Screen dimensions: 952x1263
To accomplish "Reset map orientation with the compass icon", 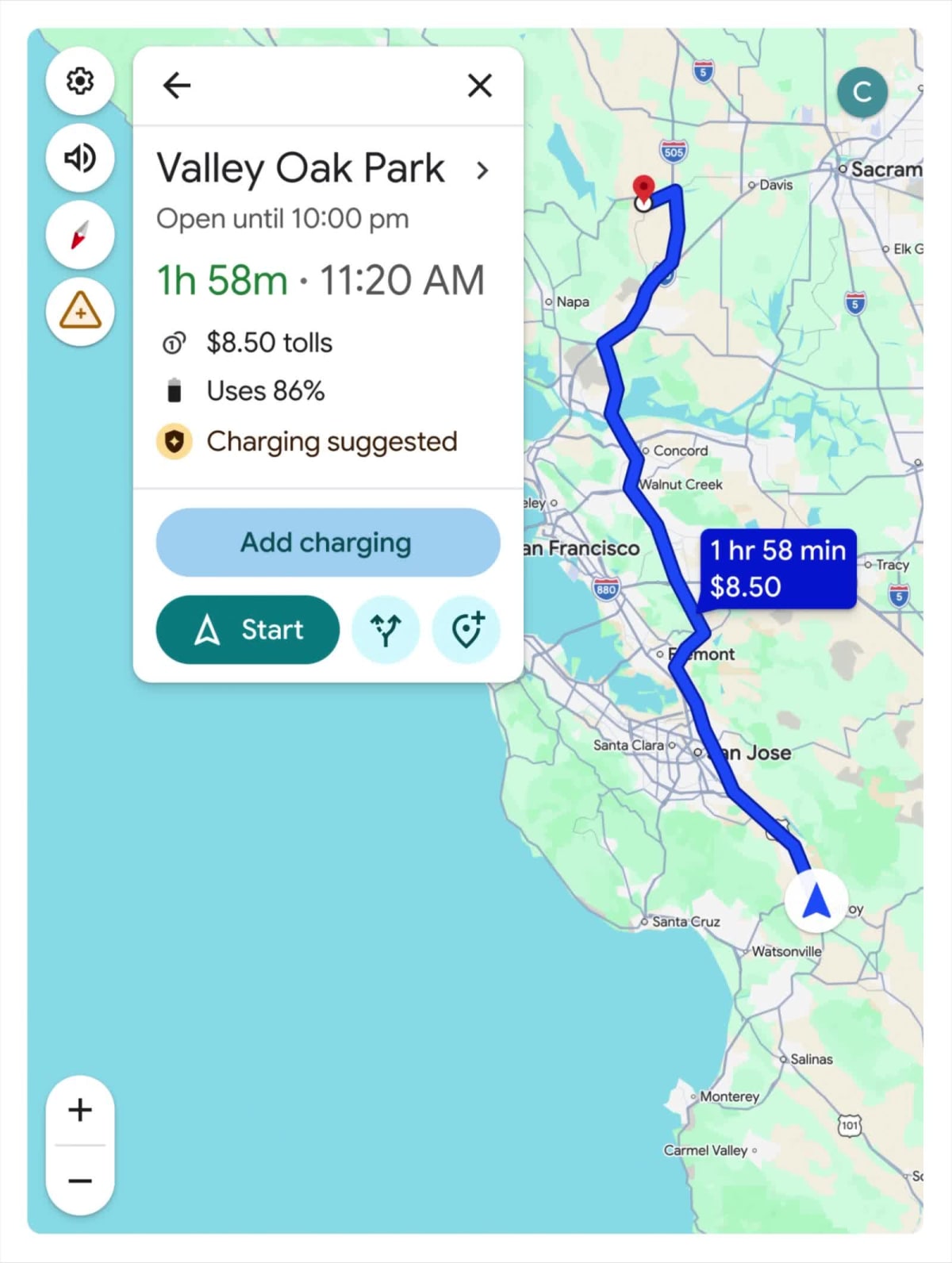I will 79,234.
